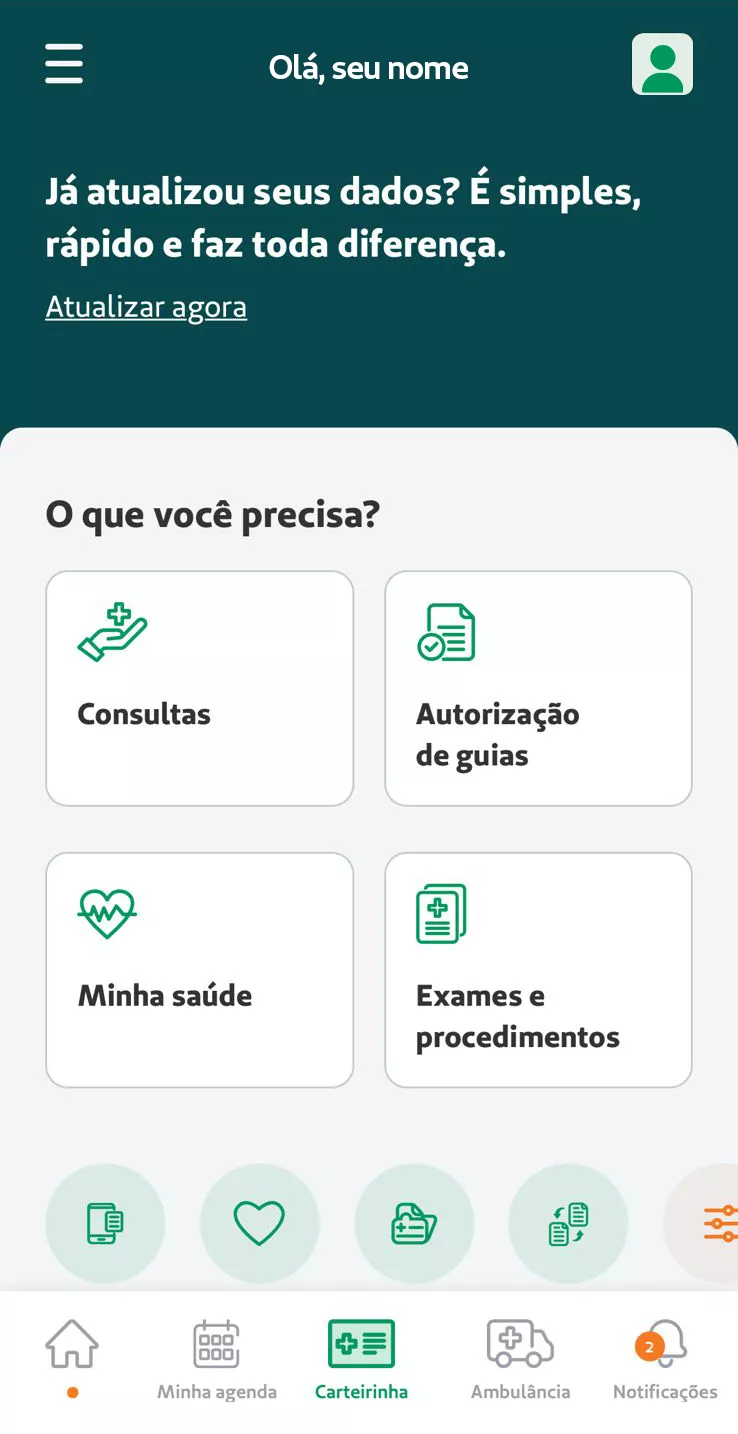738x1434 pixels.
Task: Open the Autorização de guias card
Action: coord(538,688)
